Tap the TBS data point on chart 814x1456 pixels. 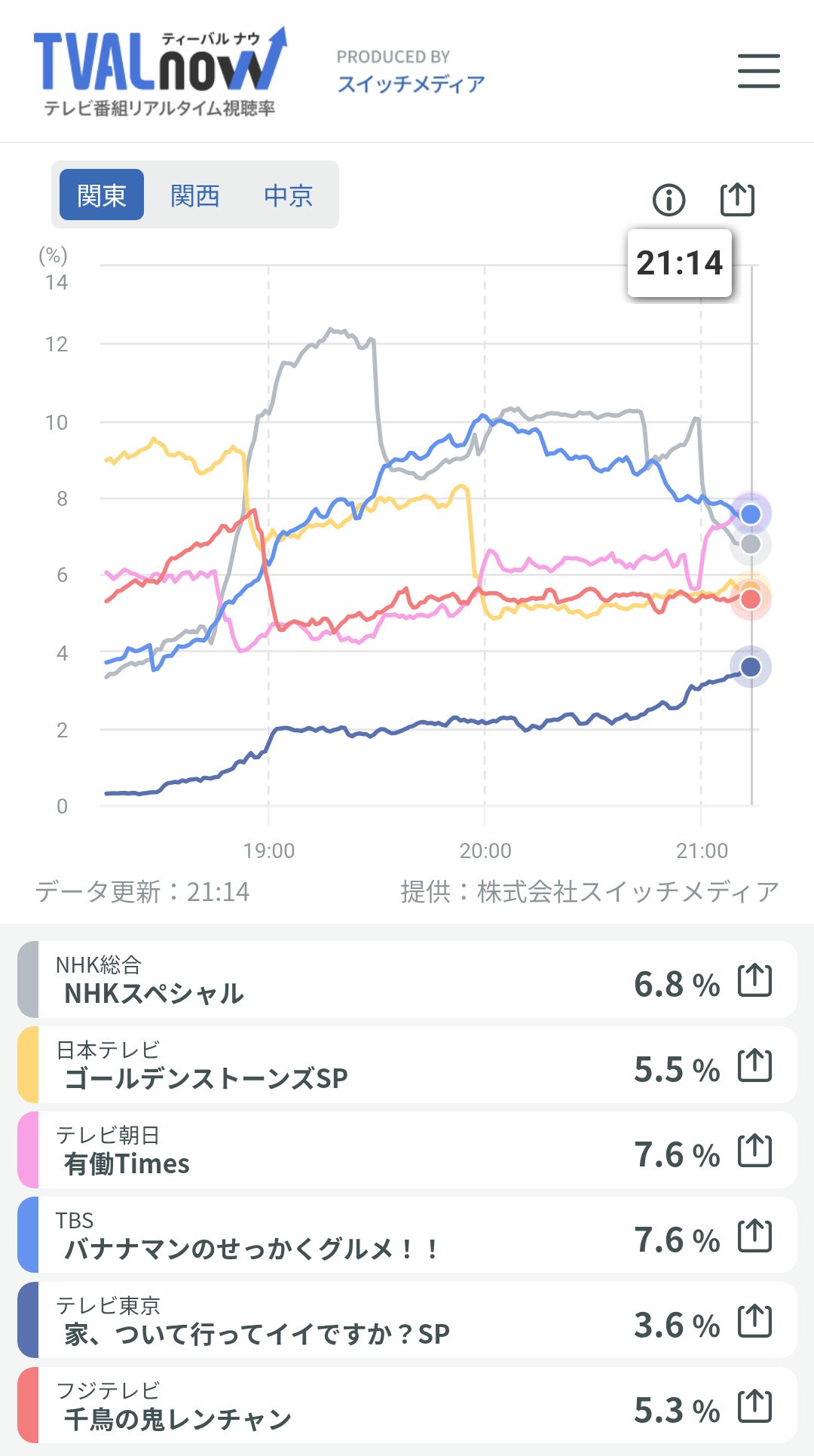(x=751, y=514)
